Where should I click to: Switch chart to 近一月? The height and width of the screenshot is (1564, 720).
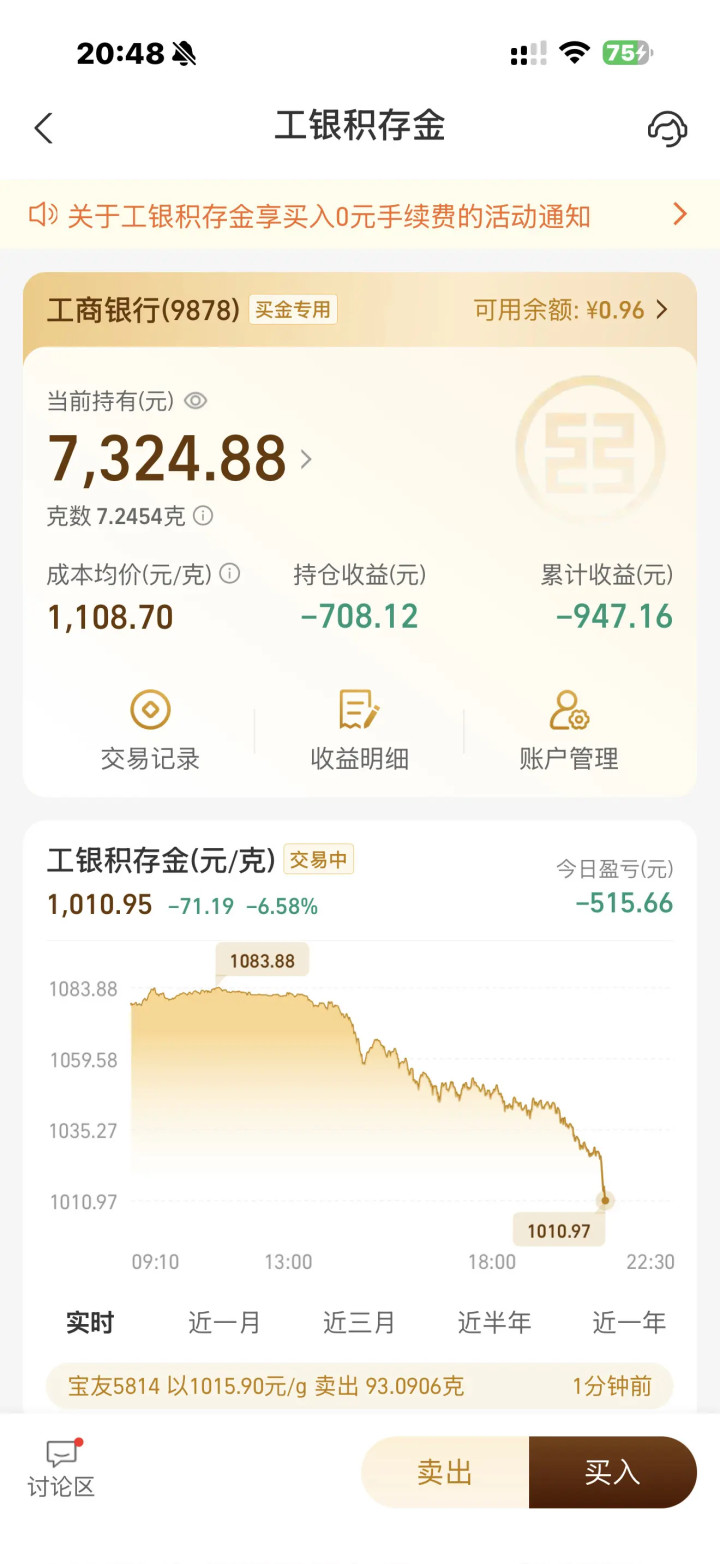tap(224, 1322)
